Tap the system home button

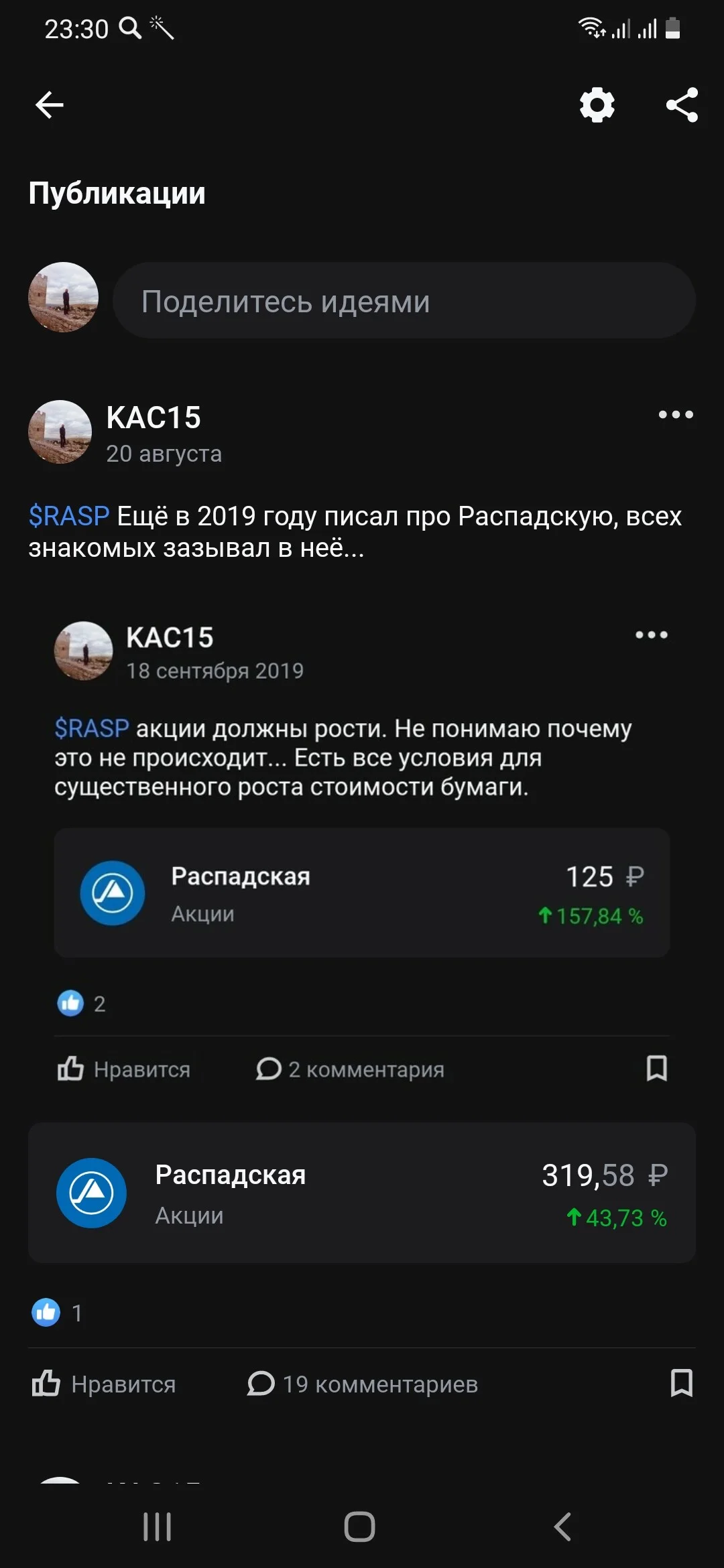(x=360, y=1527)
